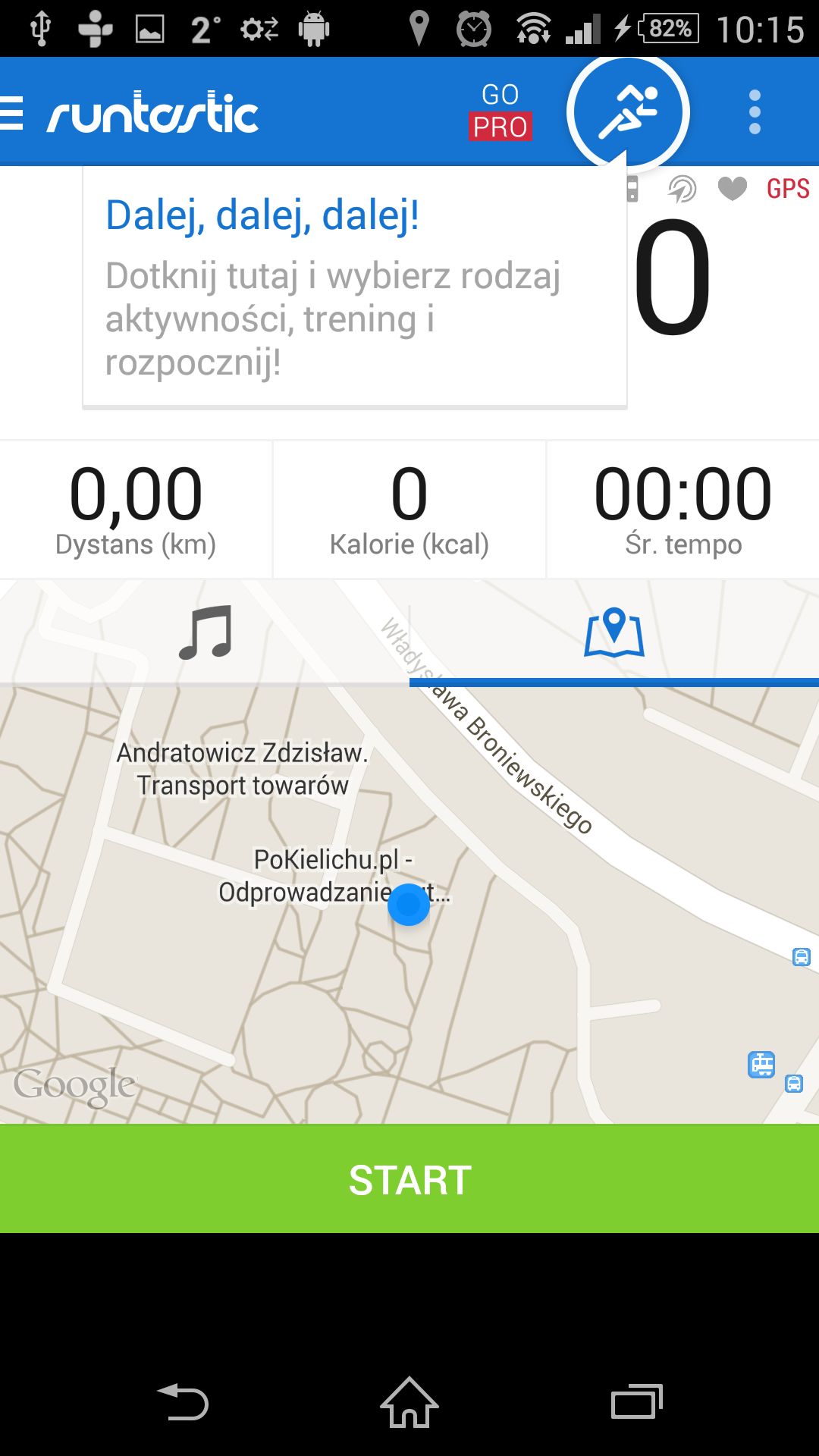Open the Śr. tempo tile

tap(683, 510)
